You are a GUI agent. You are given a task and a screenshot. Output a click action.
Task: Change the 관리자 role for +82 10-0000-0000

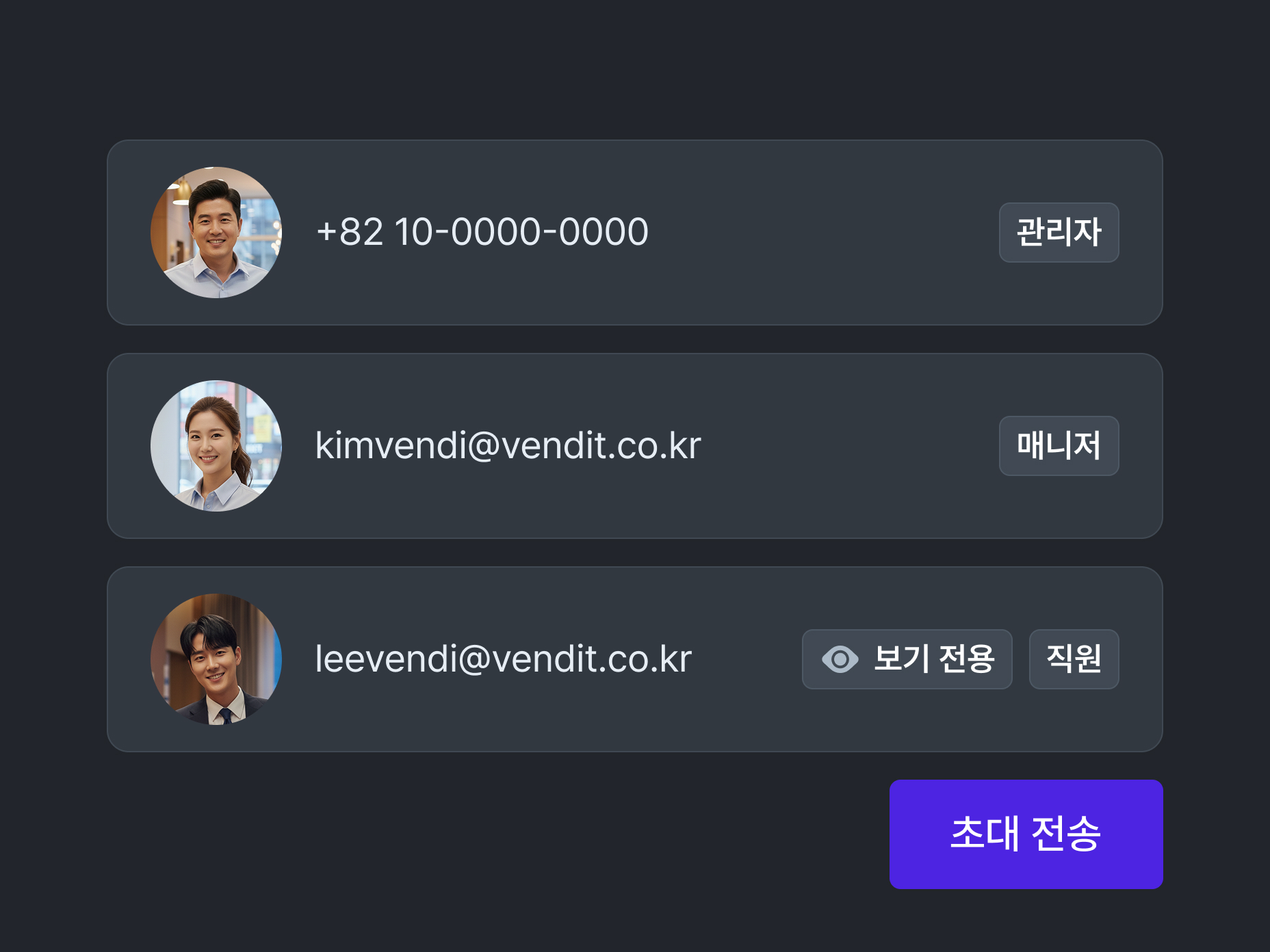1059,233
